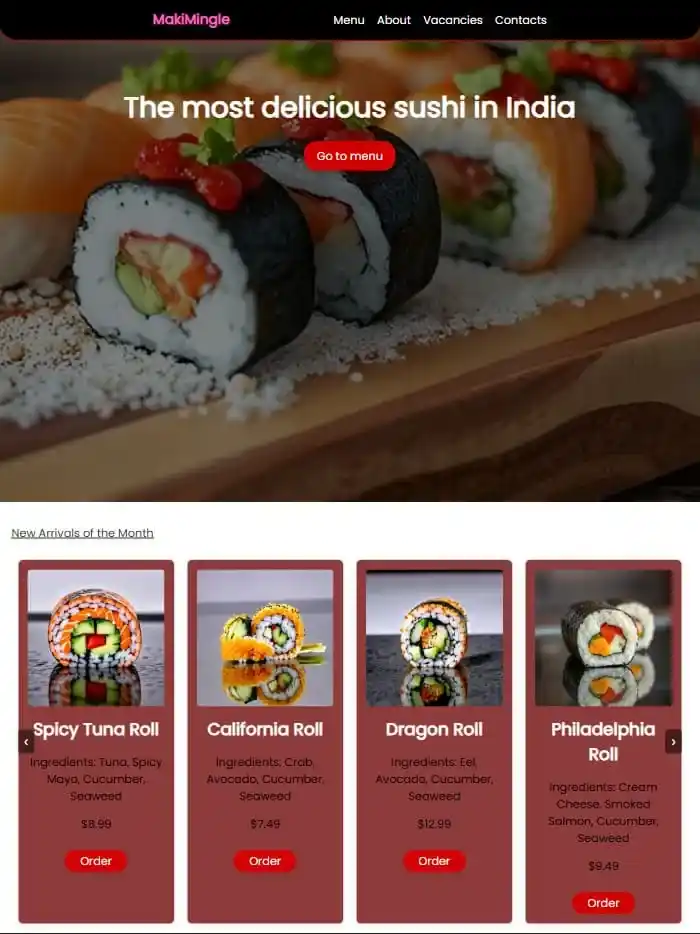
Task: Visit the Contacts page
Action: point(521,20)
